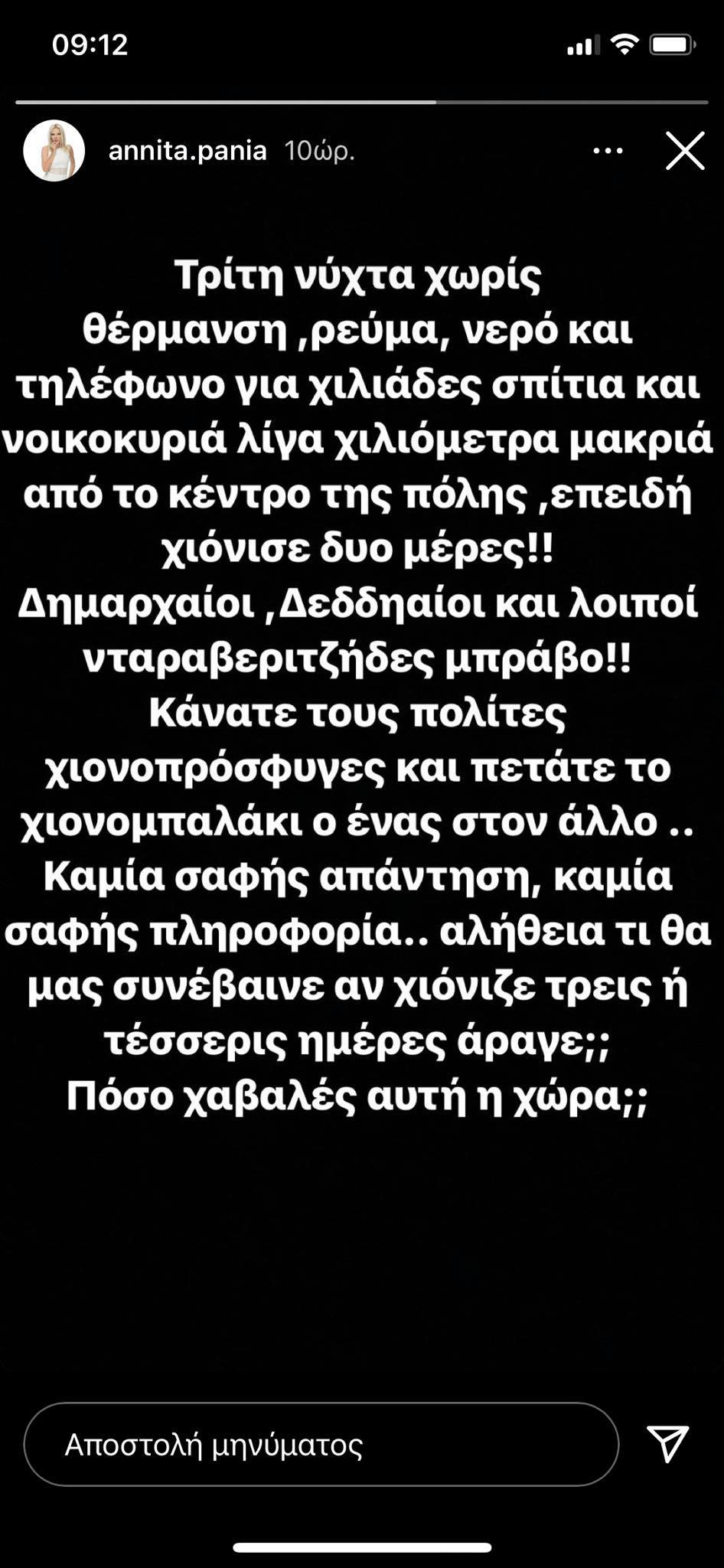Share the story via paper plane icon
The width and height of the screenshot is (724, 1568).
668,1443
